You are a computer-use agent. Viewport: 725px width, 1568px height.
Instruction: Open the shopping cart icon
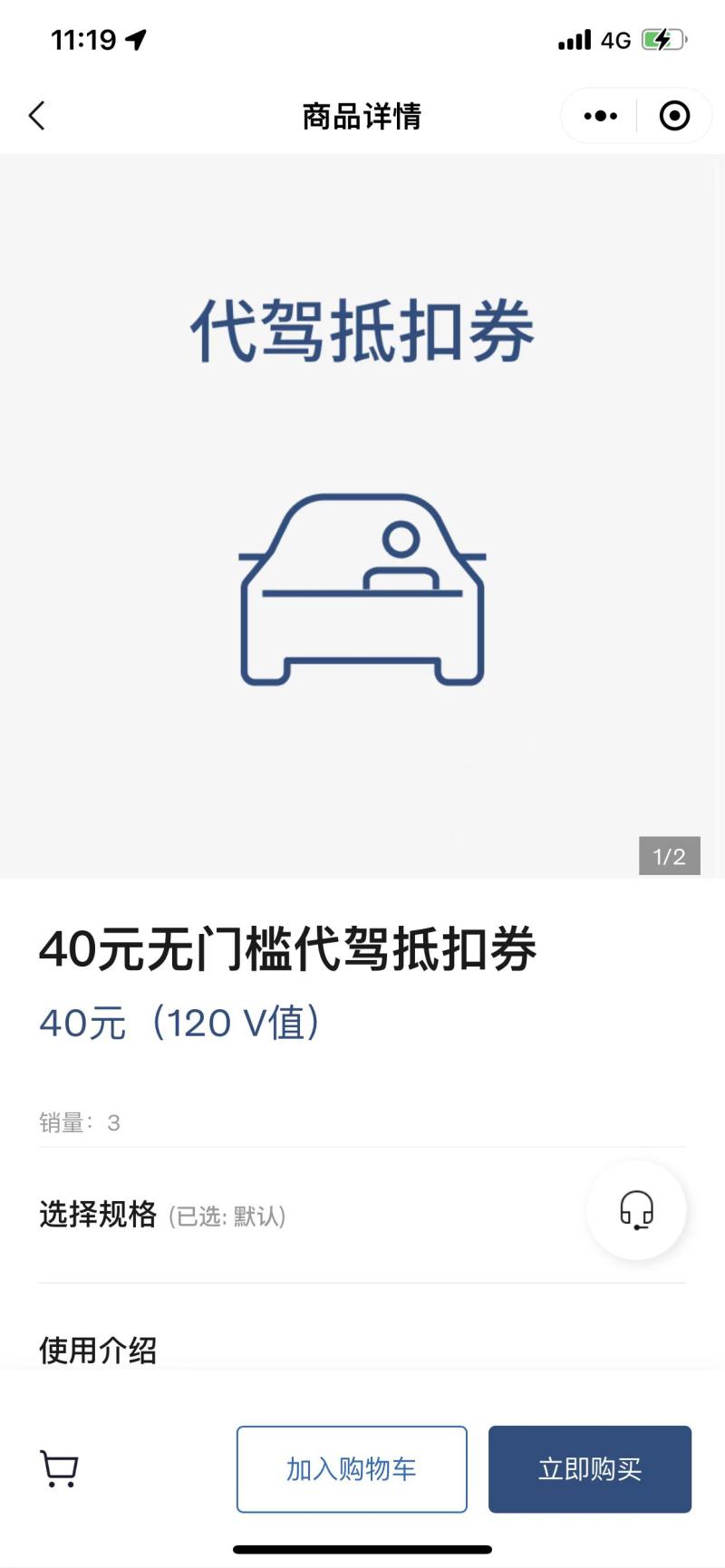click(x=60, y=1468)
